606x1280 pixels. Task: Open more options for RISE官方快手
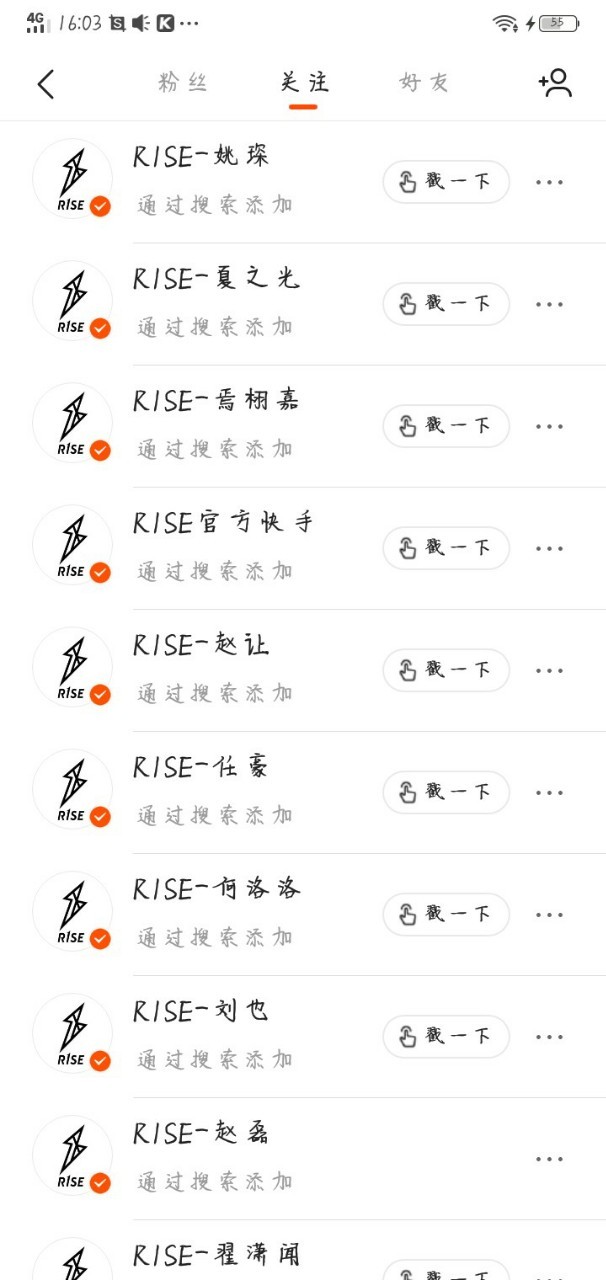pos(550,548)
